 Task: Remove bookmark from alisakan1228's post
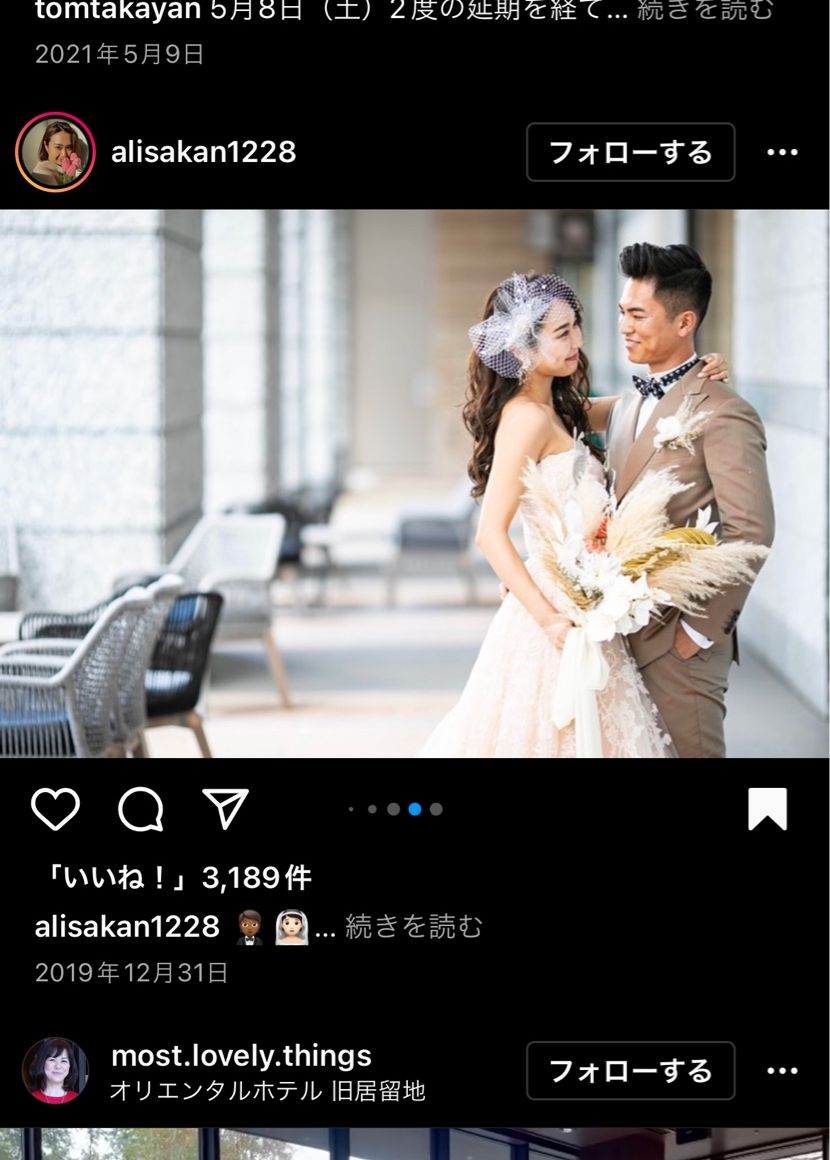tap(767, 809)
